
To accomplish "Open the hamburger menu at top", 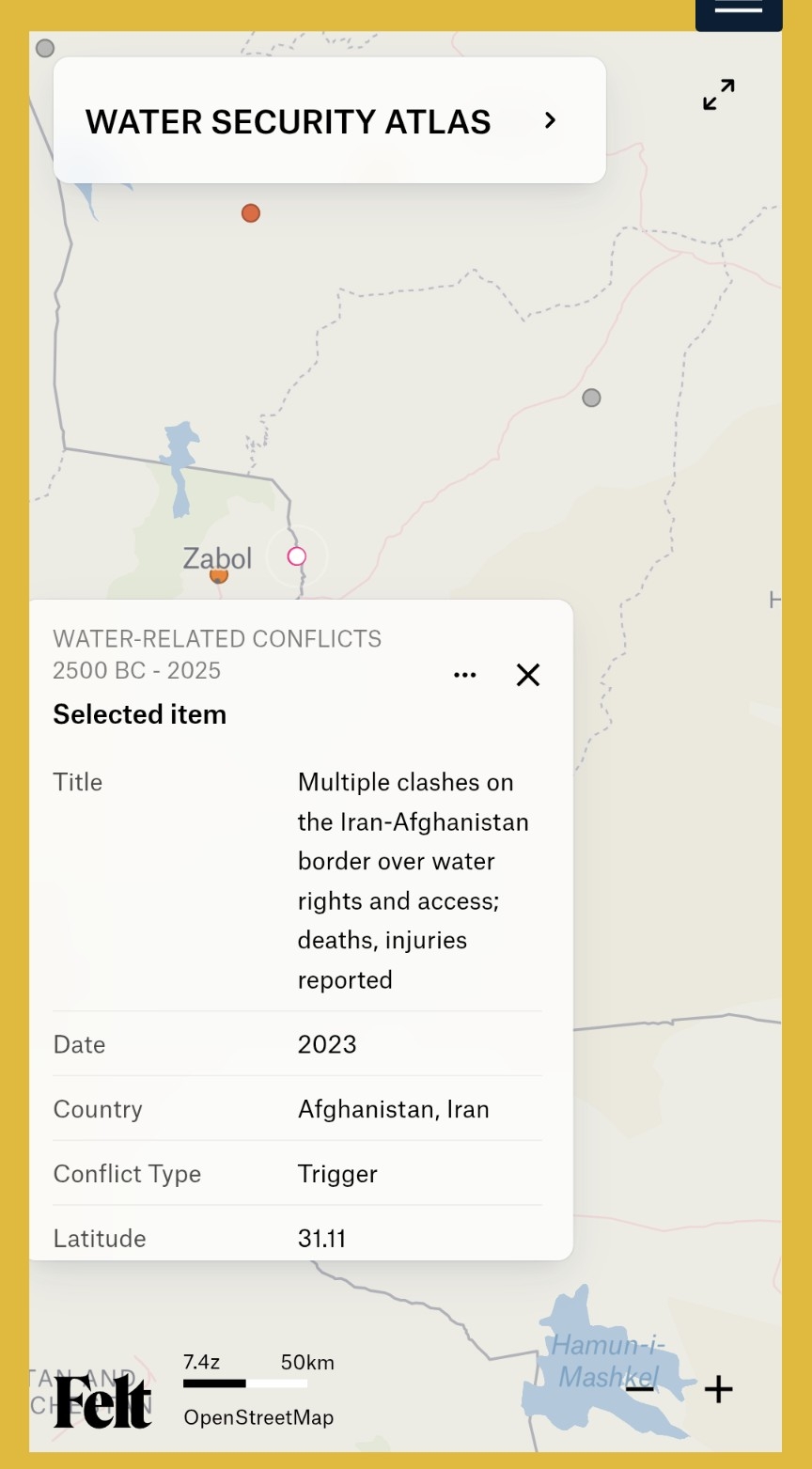I will [739, 9].
